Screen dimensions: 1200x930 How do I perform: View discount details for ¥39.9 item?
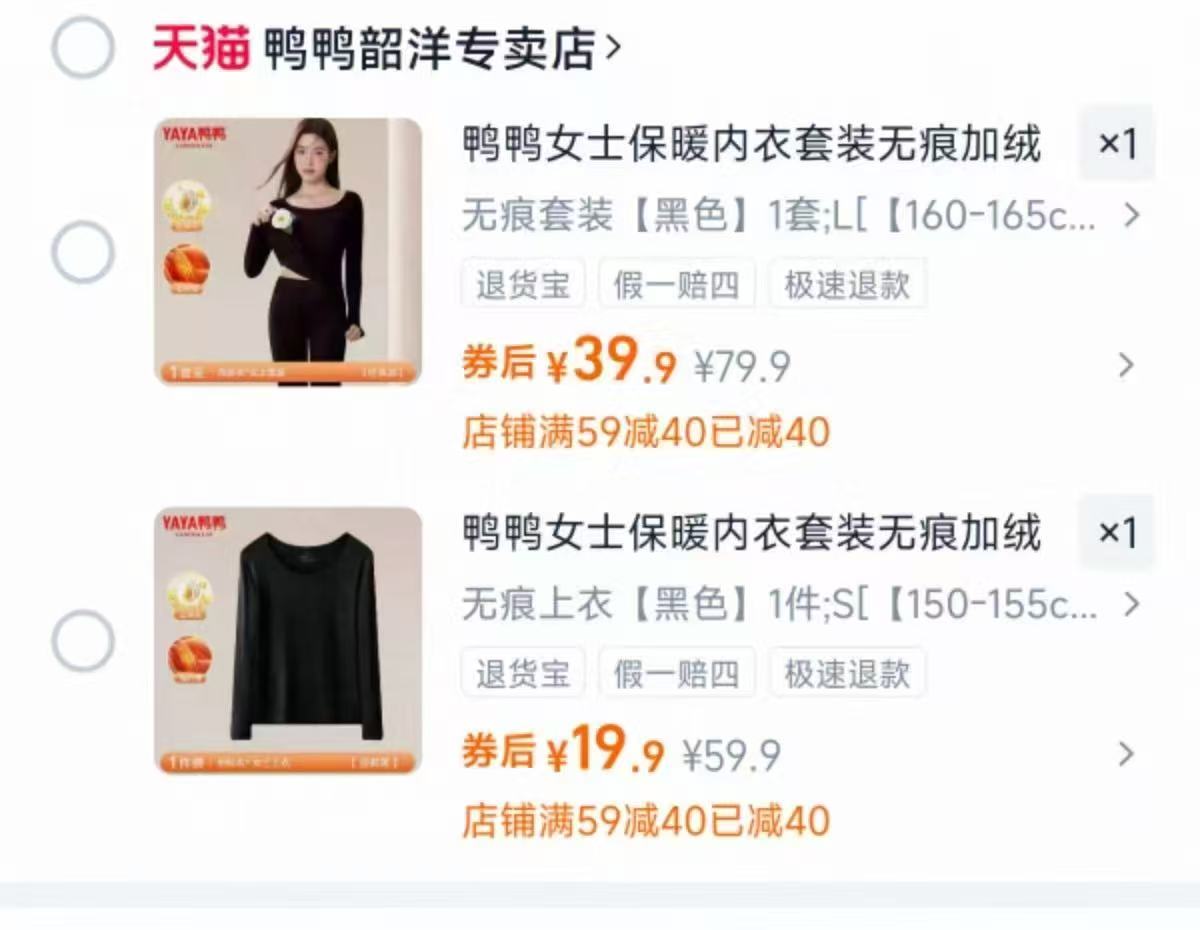point(1126,365)
